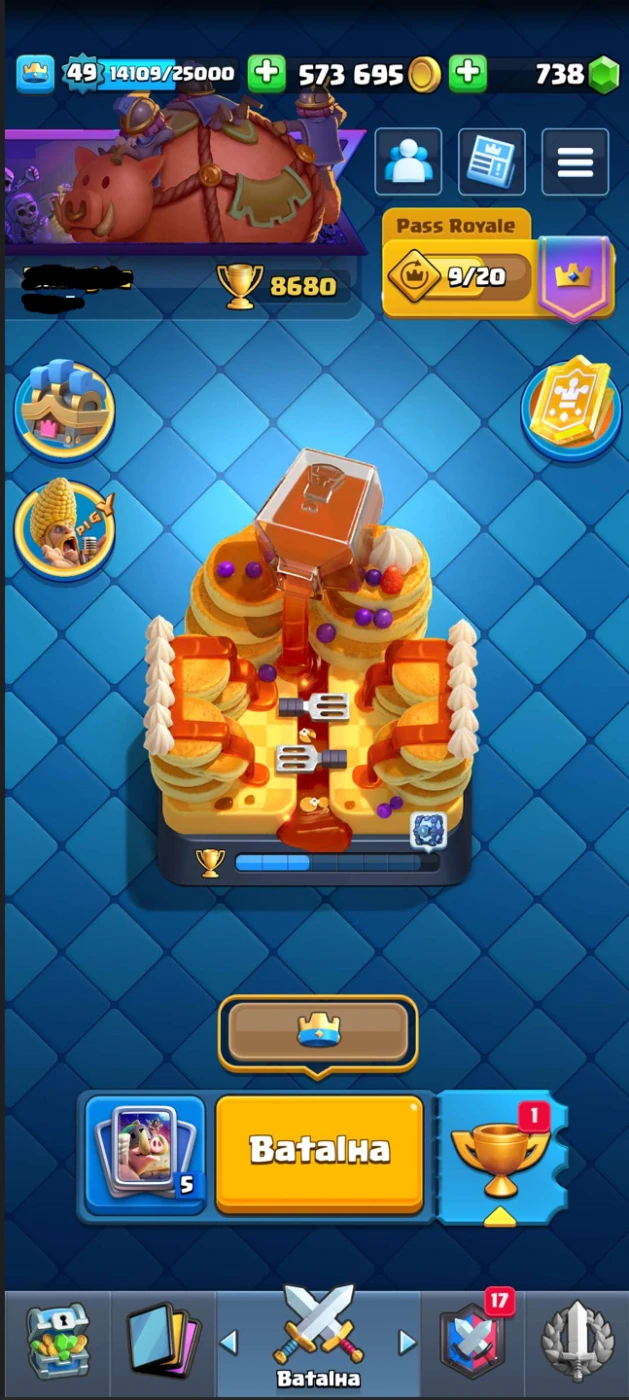Tap the crown chest slot button
Viewport: 629px width, 1400px height.
(318, 1032)
